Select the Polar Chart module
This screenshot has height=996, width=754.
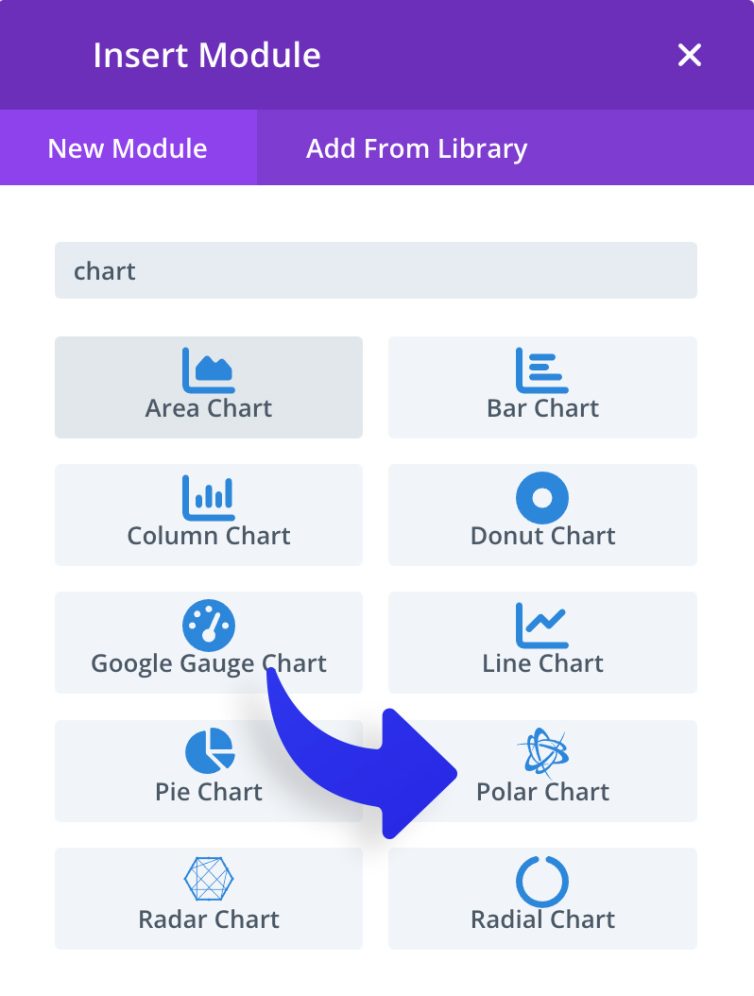[x=543, y=770]
